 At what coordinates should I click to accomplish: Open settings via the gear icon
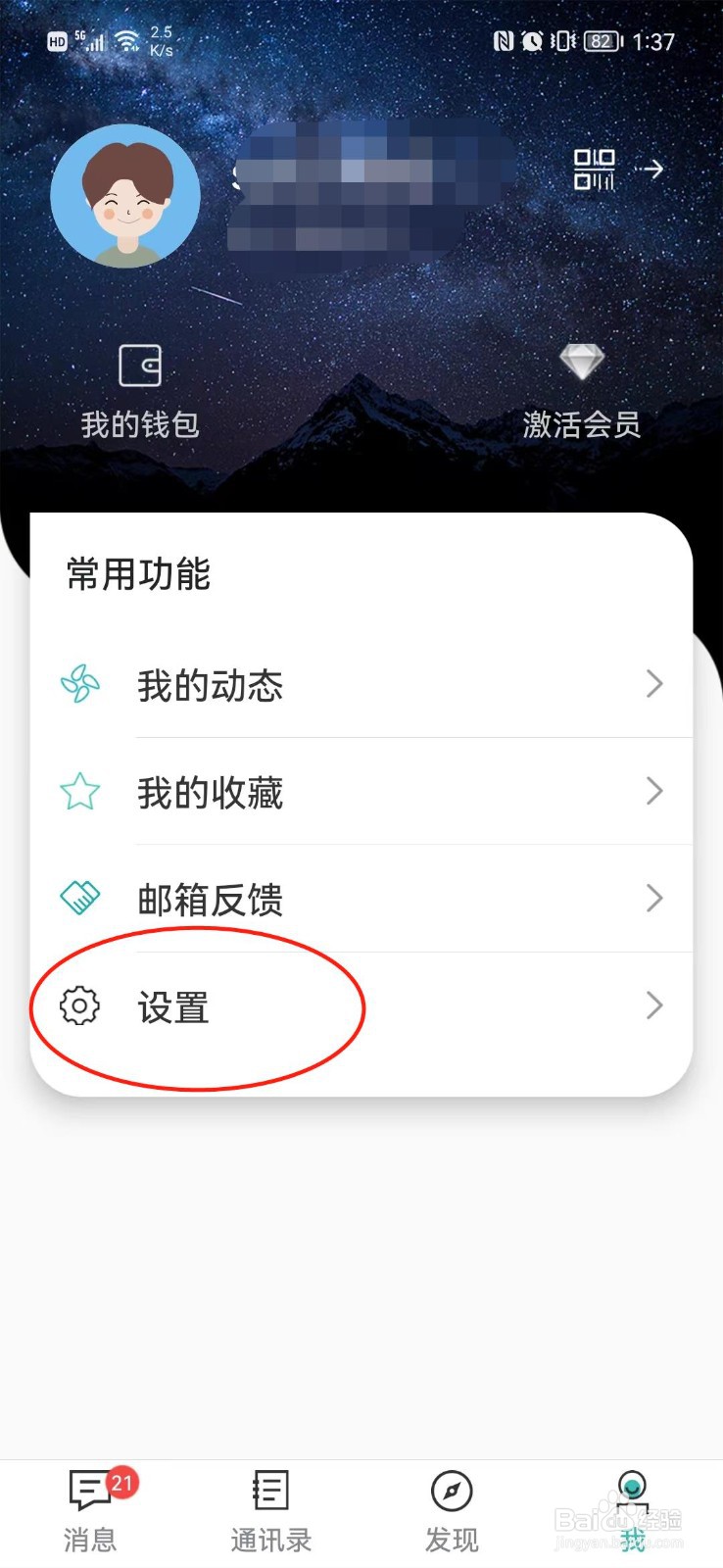point(78,1006)
